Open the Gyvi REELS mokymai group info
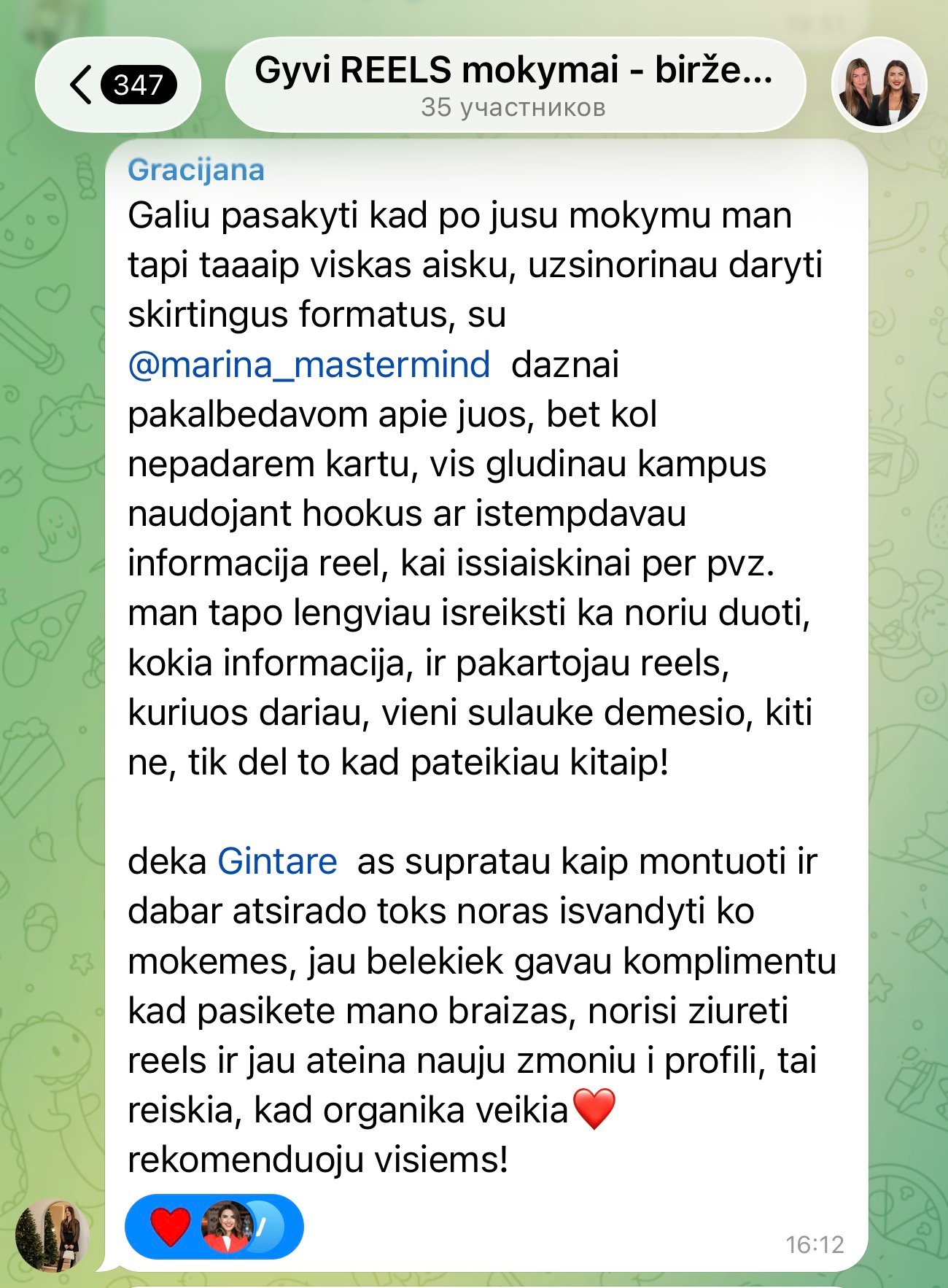The width and height of the screenshot is (948, 1288). (515, 85)
